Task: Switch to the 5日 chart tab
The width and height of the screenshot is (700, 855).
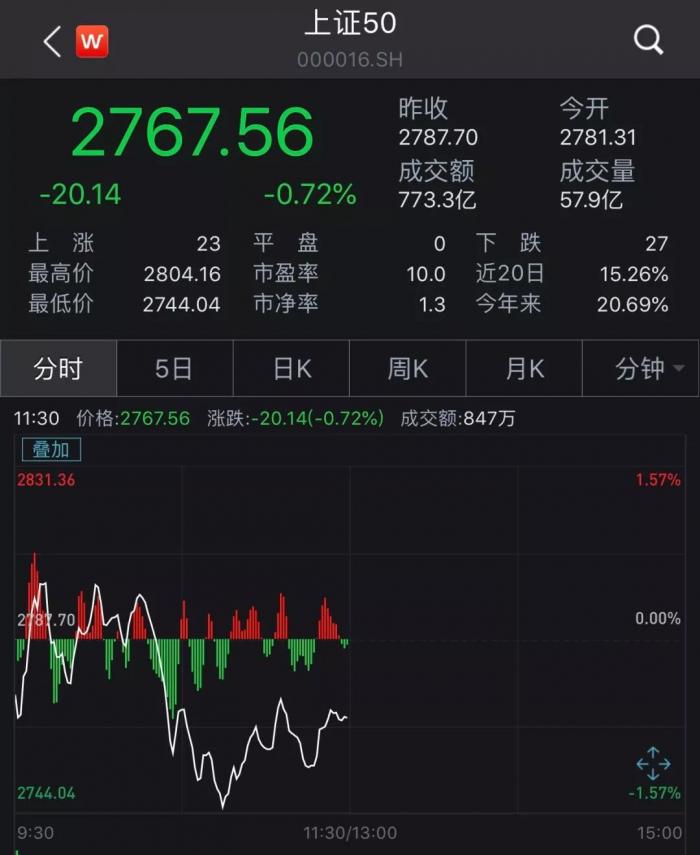Action: (x=174, y=369)
